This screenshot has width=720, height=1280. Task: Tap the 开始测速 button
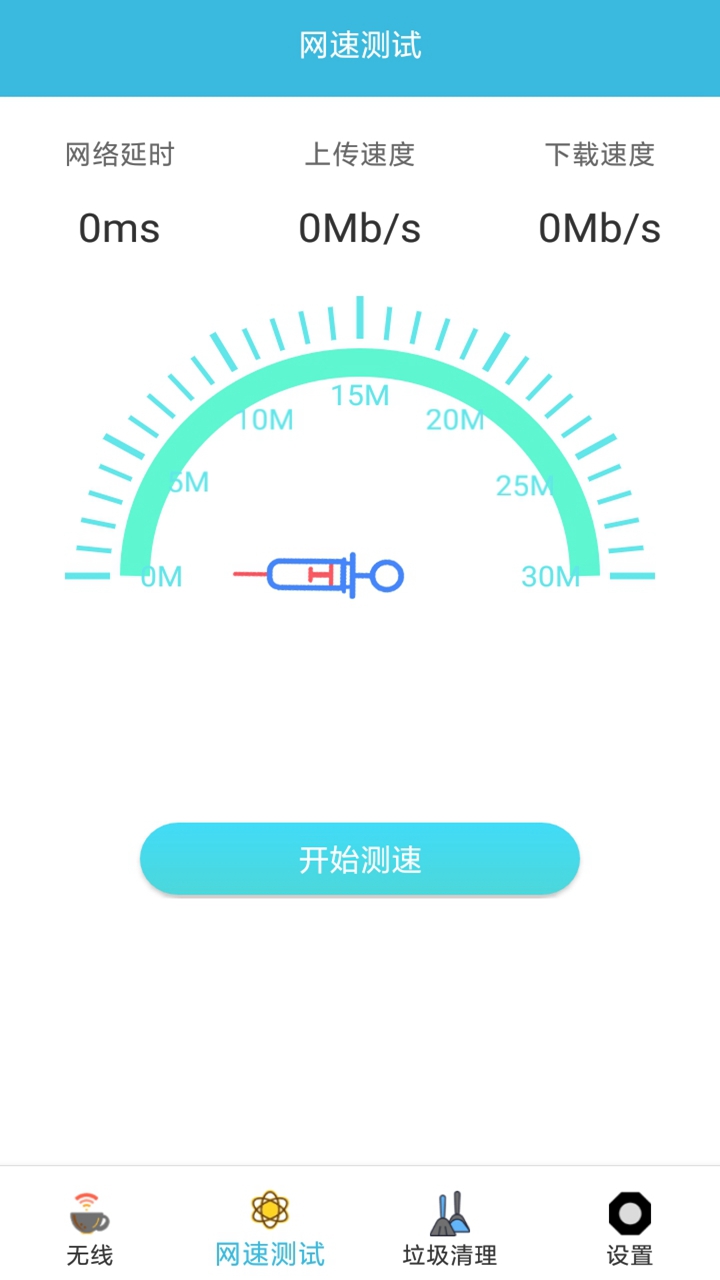point(360,859)
